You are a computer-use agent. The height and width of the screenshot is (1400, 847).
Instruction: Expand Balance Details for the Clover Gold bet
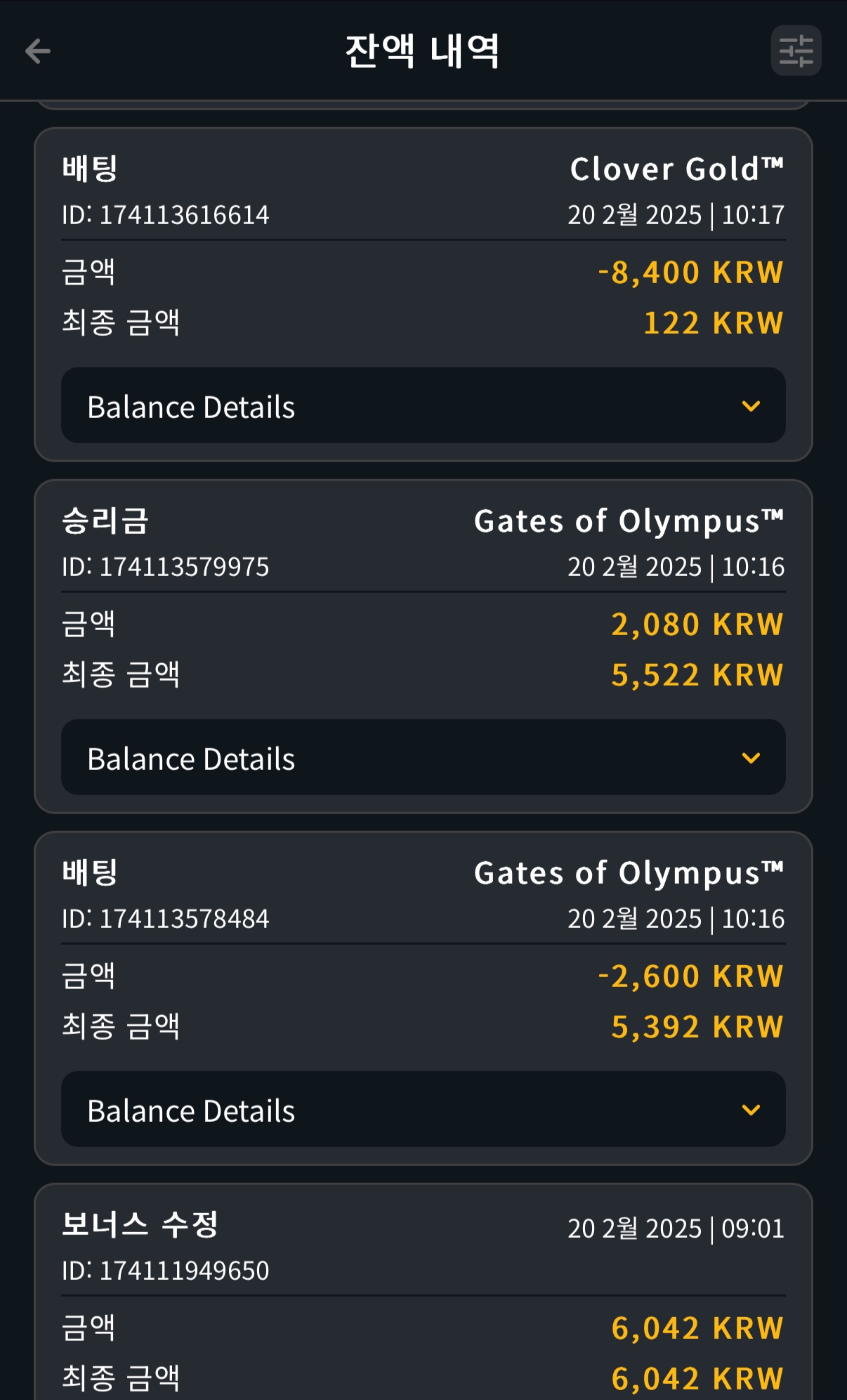pos(423,405)
